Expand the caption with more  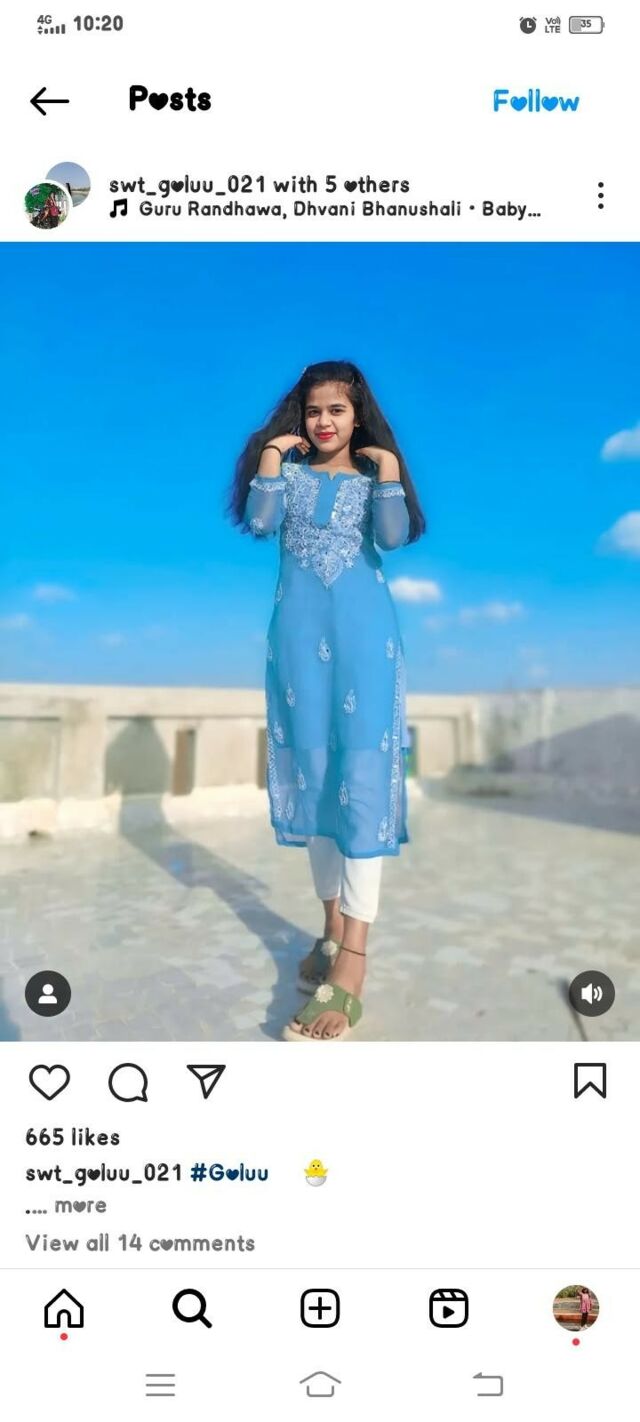click(x=80, y=1206)
